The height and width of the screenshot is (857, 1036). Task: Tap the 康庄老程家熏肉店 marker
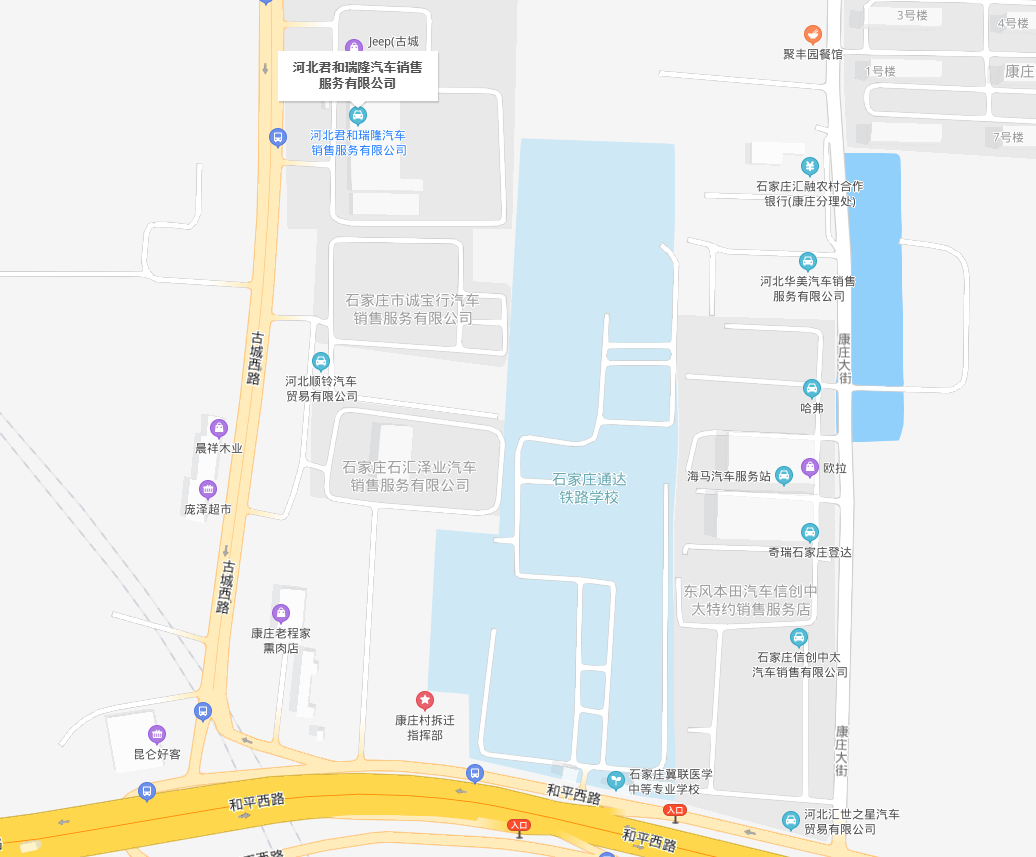click(281, 613)
